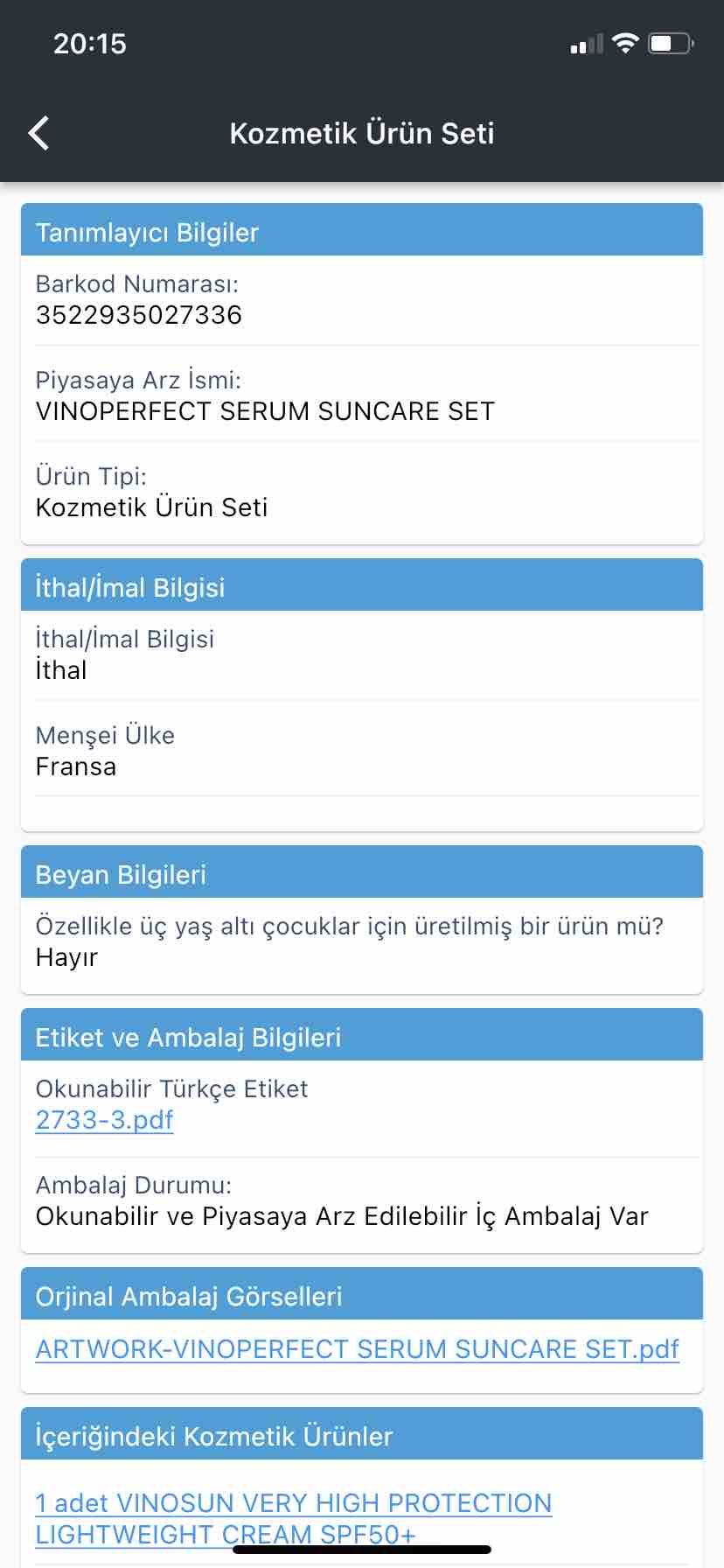Open the 2733-3.pdf label file

(x=104, y=1120)
